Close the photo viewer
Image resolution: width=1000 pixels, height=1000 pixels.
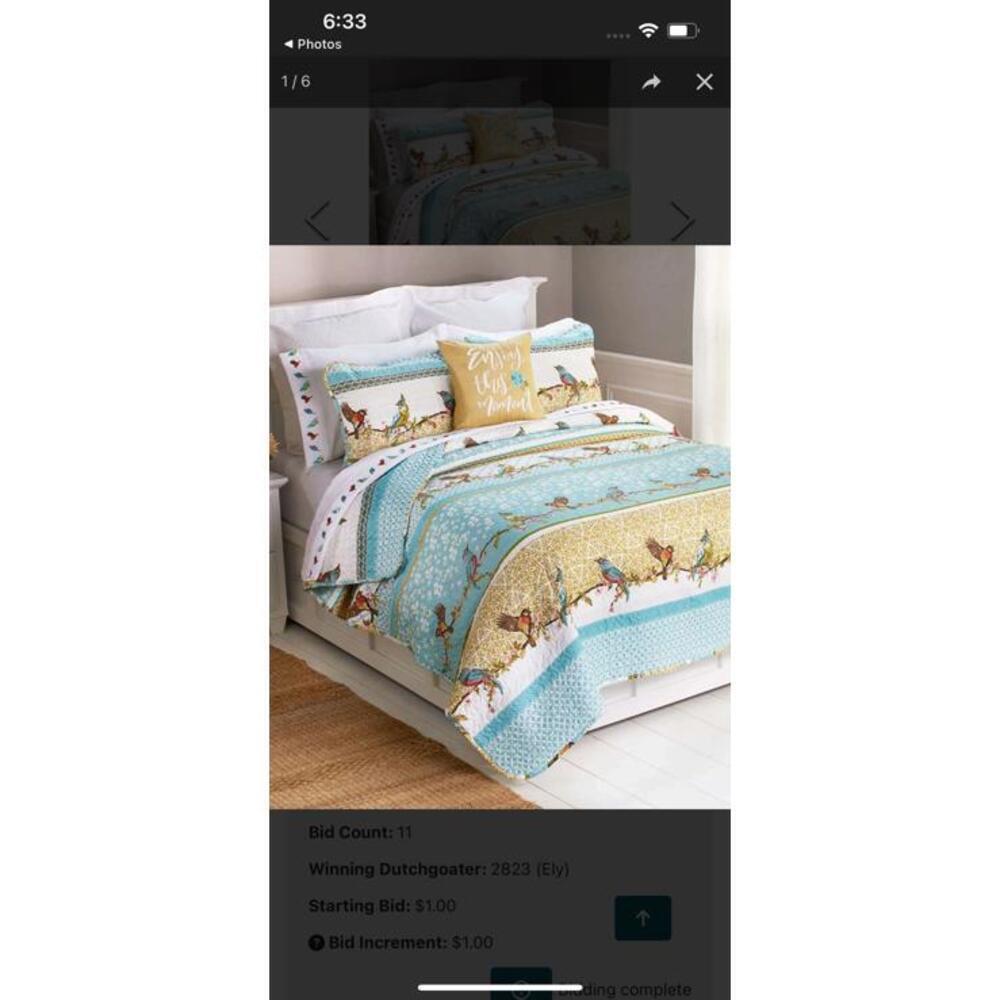[x=704, y=82]
